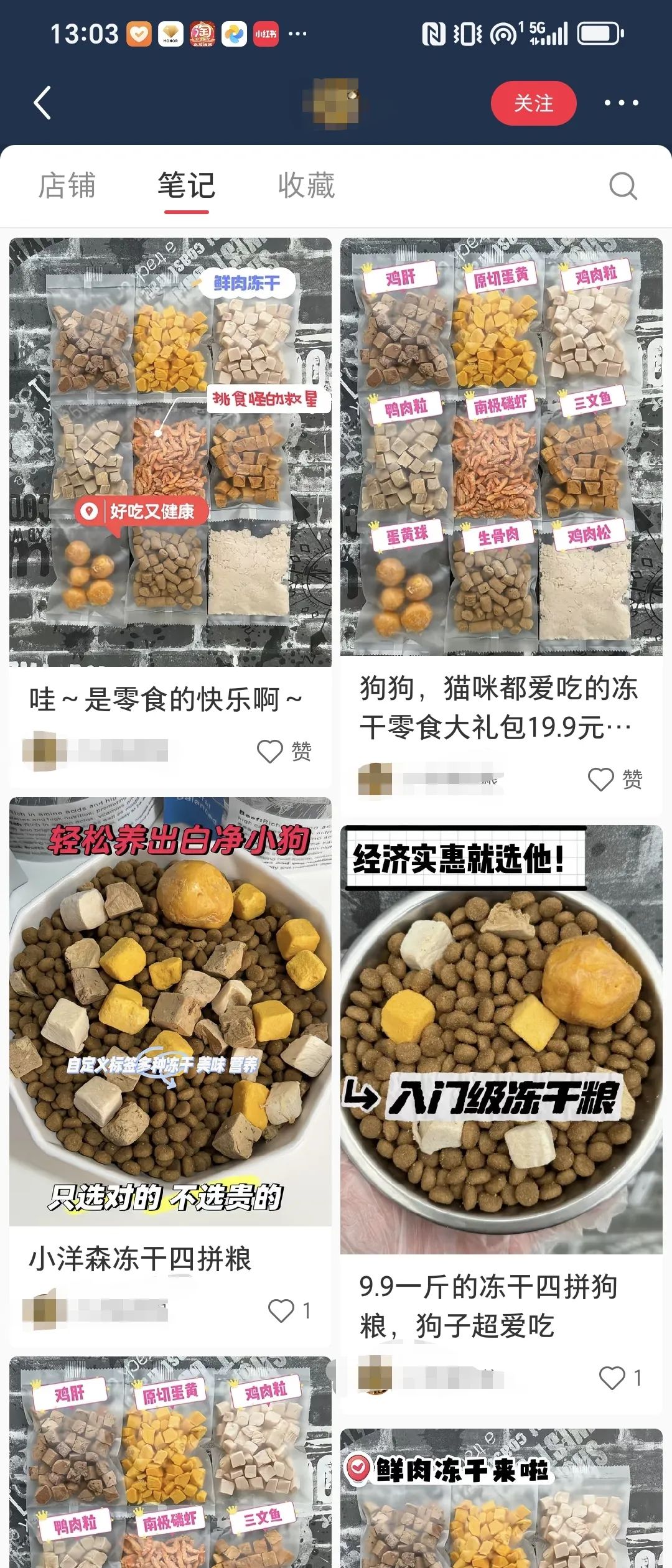Open the 鲜肉冻干来啦 note

501,1500
